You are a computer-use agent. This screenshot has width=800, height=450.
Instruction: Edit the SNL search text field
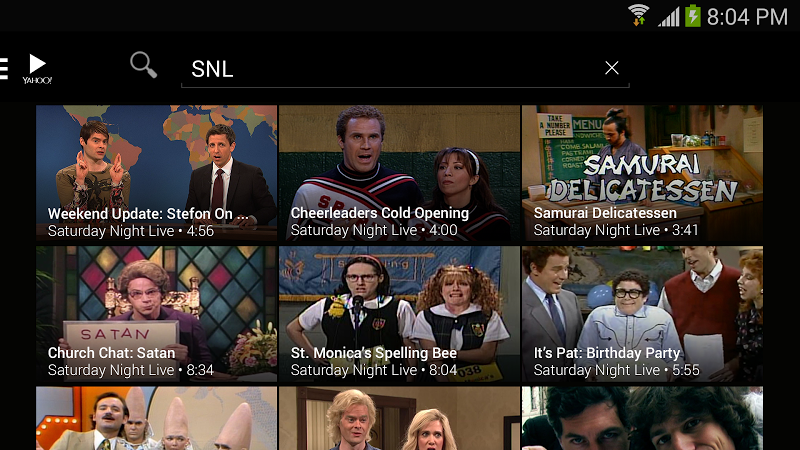pos(390,68)
